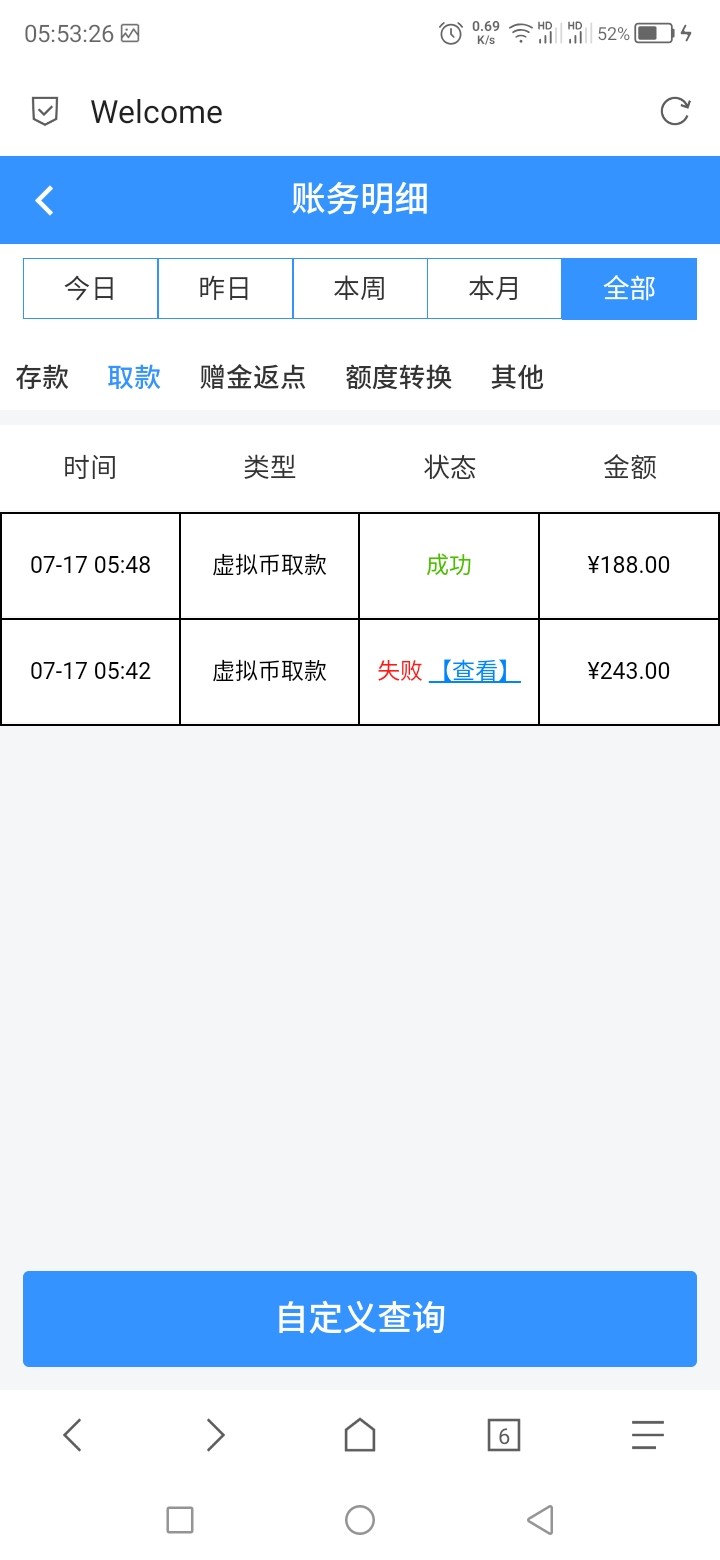Switch to 本周 date range
The height and width of the screenshot is (1560, 720).
point(360,289)
